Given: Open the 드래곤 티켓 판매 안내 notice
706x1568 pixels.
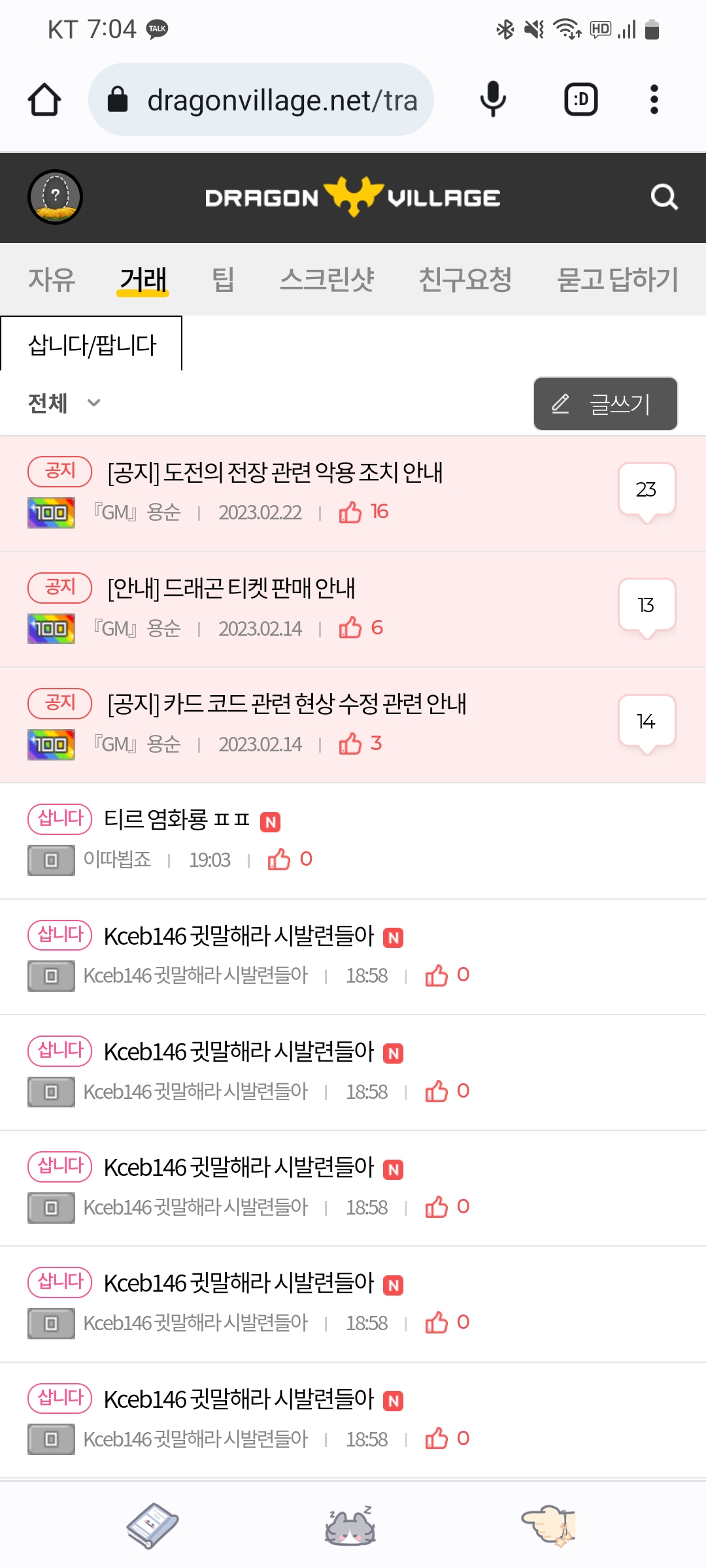Looking at the screenshot, I should (x=231, y=589).
